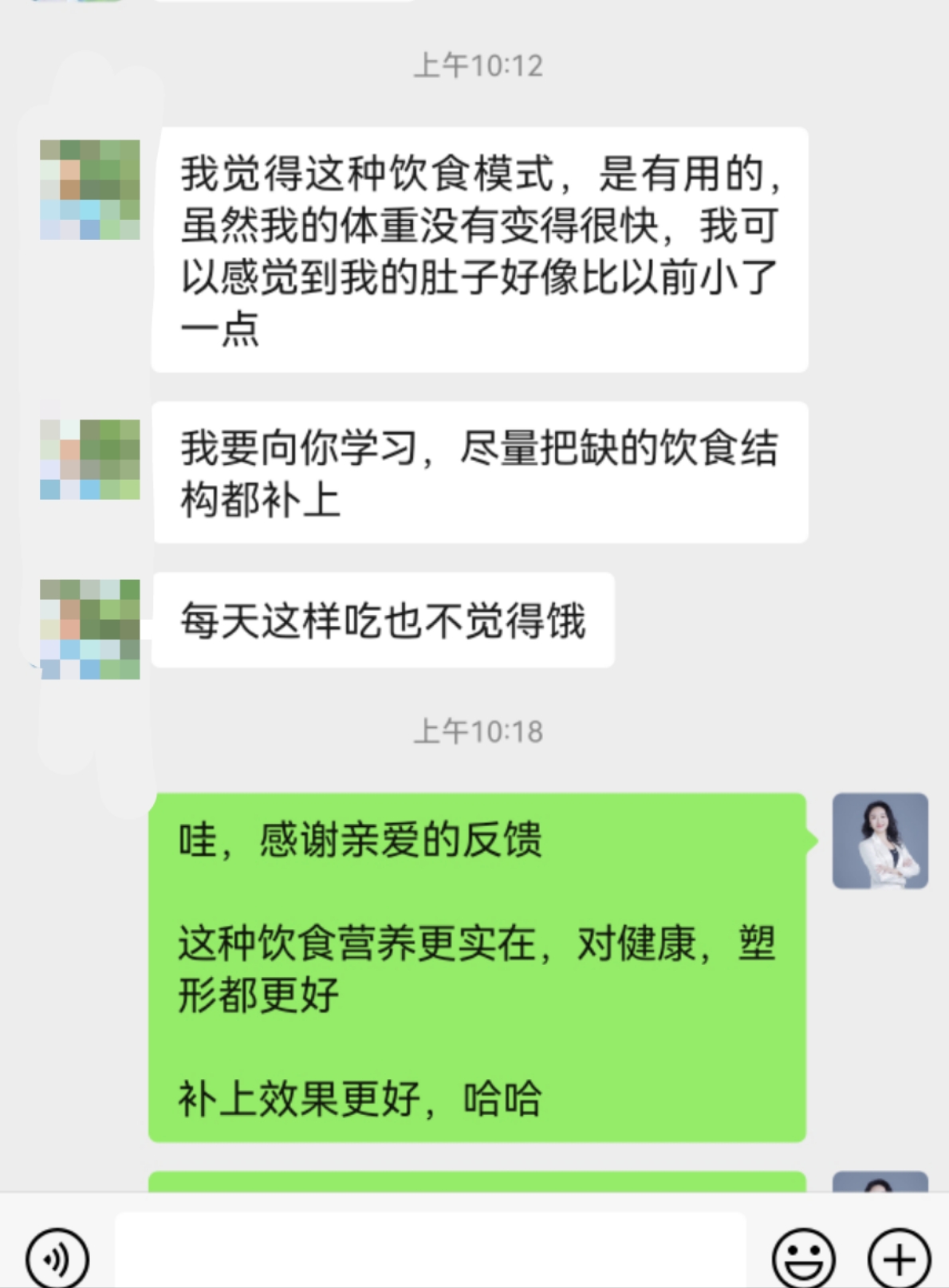This screenshot has height=1288, width=949.
Task: Open sender's avatar beside 哇，感谢亲爱的反馈
Action: 880,841
